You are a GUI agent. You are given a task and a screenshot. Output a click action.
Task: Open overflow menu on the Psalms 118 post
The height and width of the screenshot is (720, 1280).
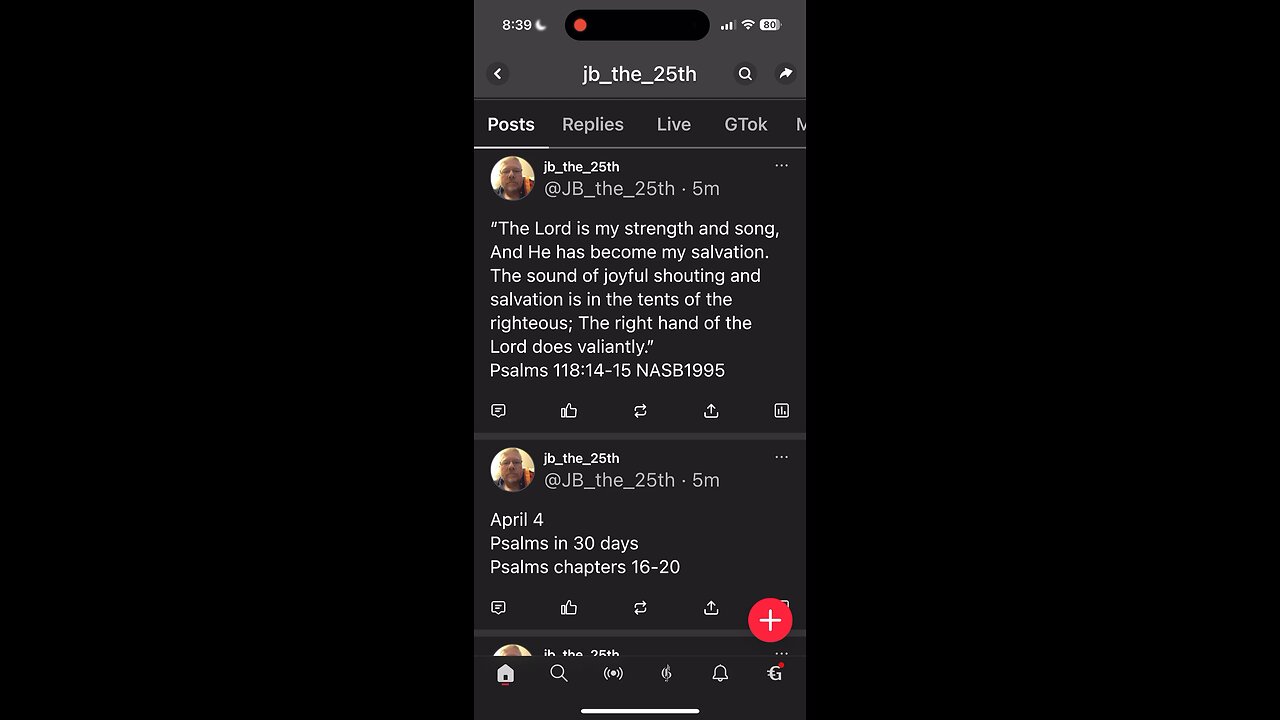click(781, 166)
